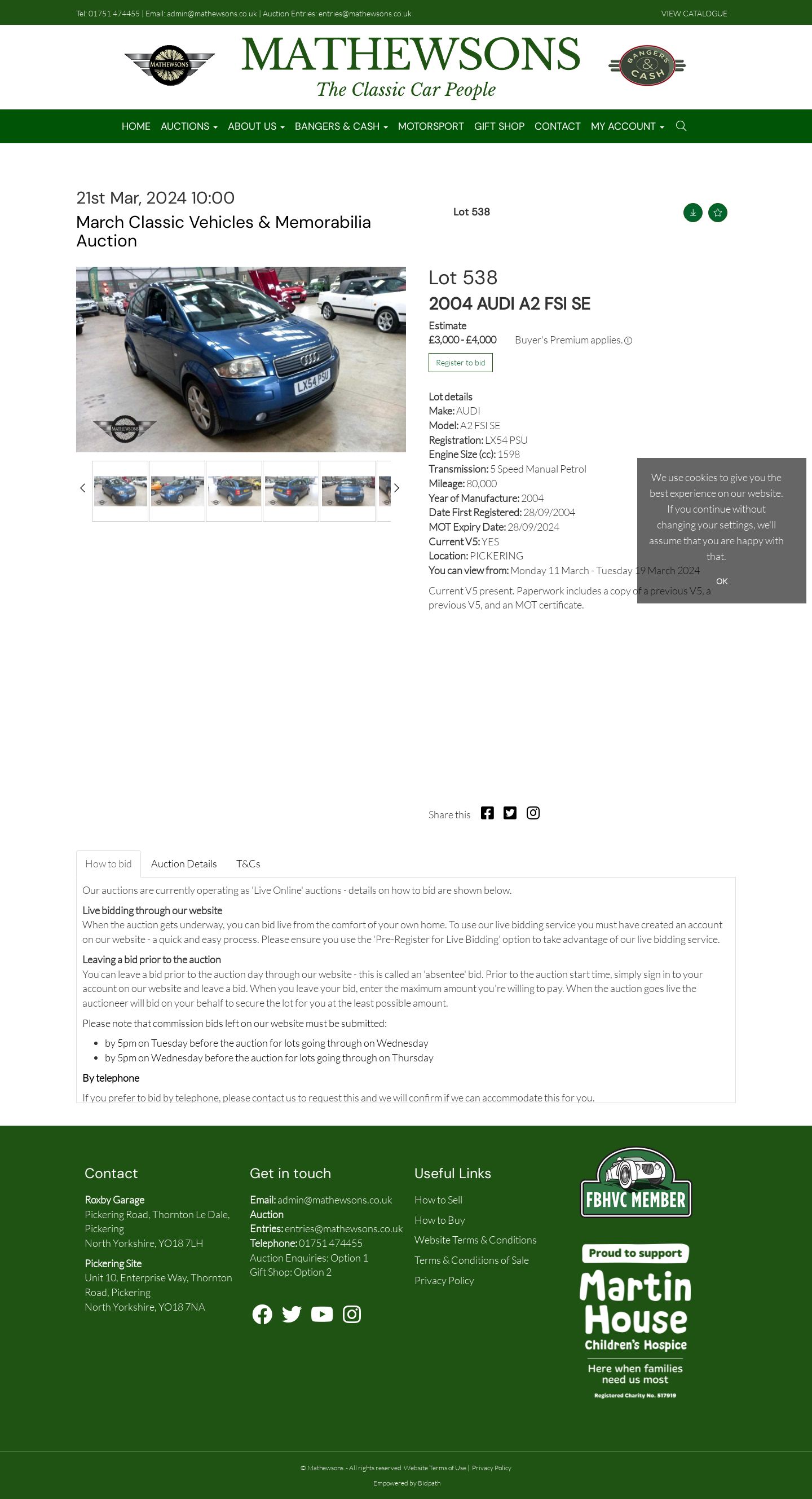This screenshot has height=1499, width=812.
Task: Open footer Privacy Policy under Useful Links
Action: [444, 1280]
